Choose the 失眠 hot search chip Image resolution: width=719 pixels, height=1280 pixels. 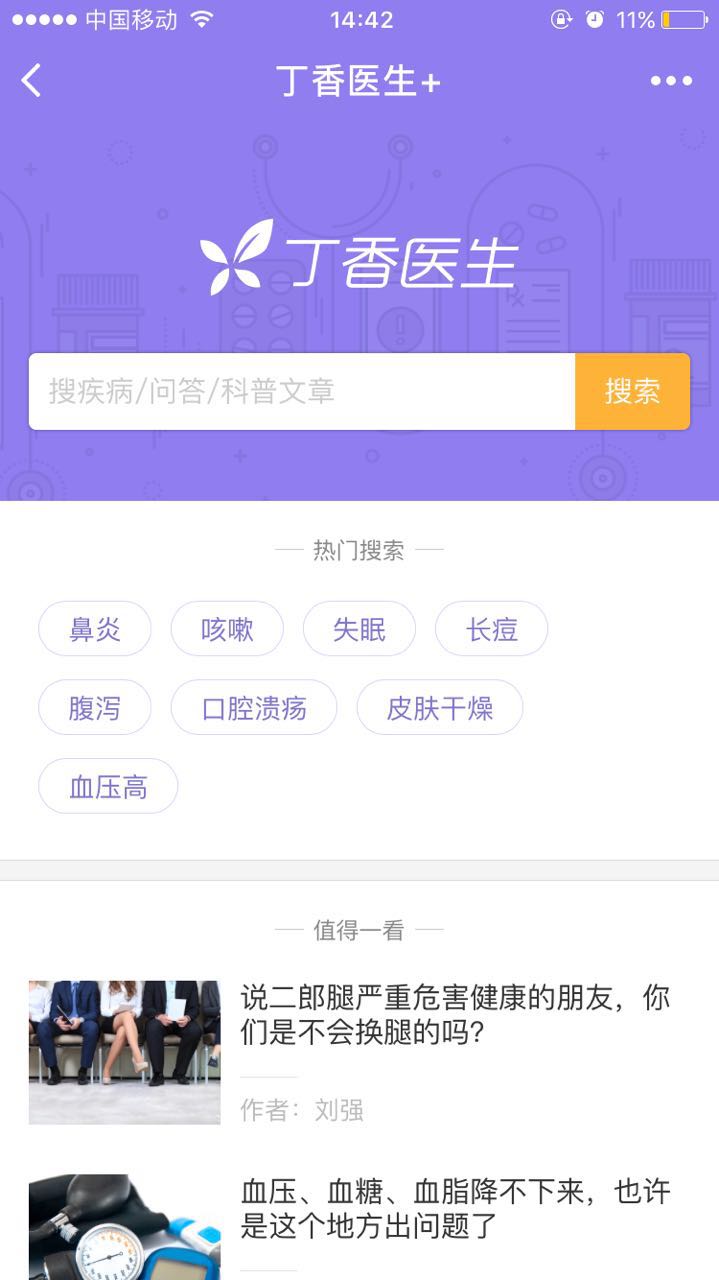(x=359, y=629)
